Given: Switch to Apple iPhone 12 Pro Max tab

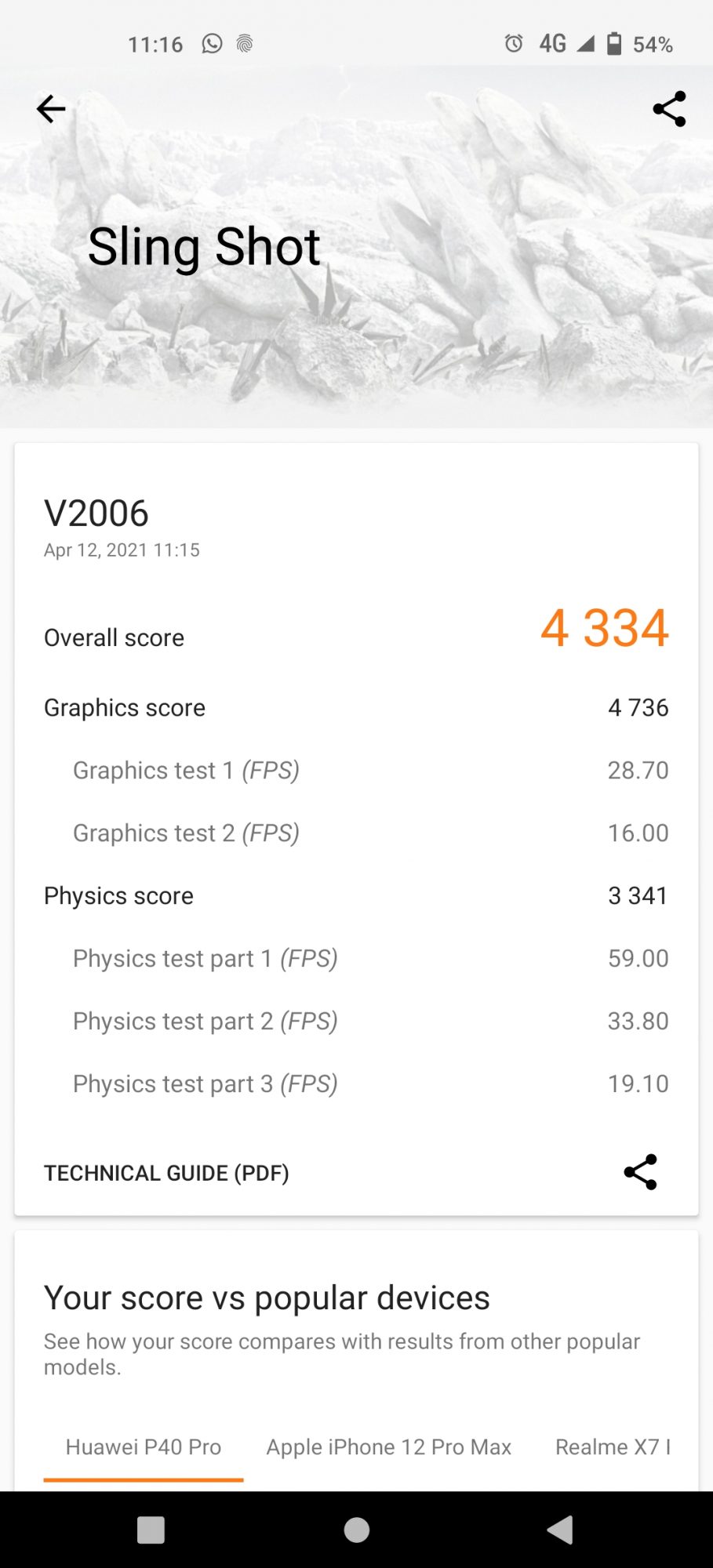Looking at the screenshot, I should [388, 1447].
